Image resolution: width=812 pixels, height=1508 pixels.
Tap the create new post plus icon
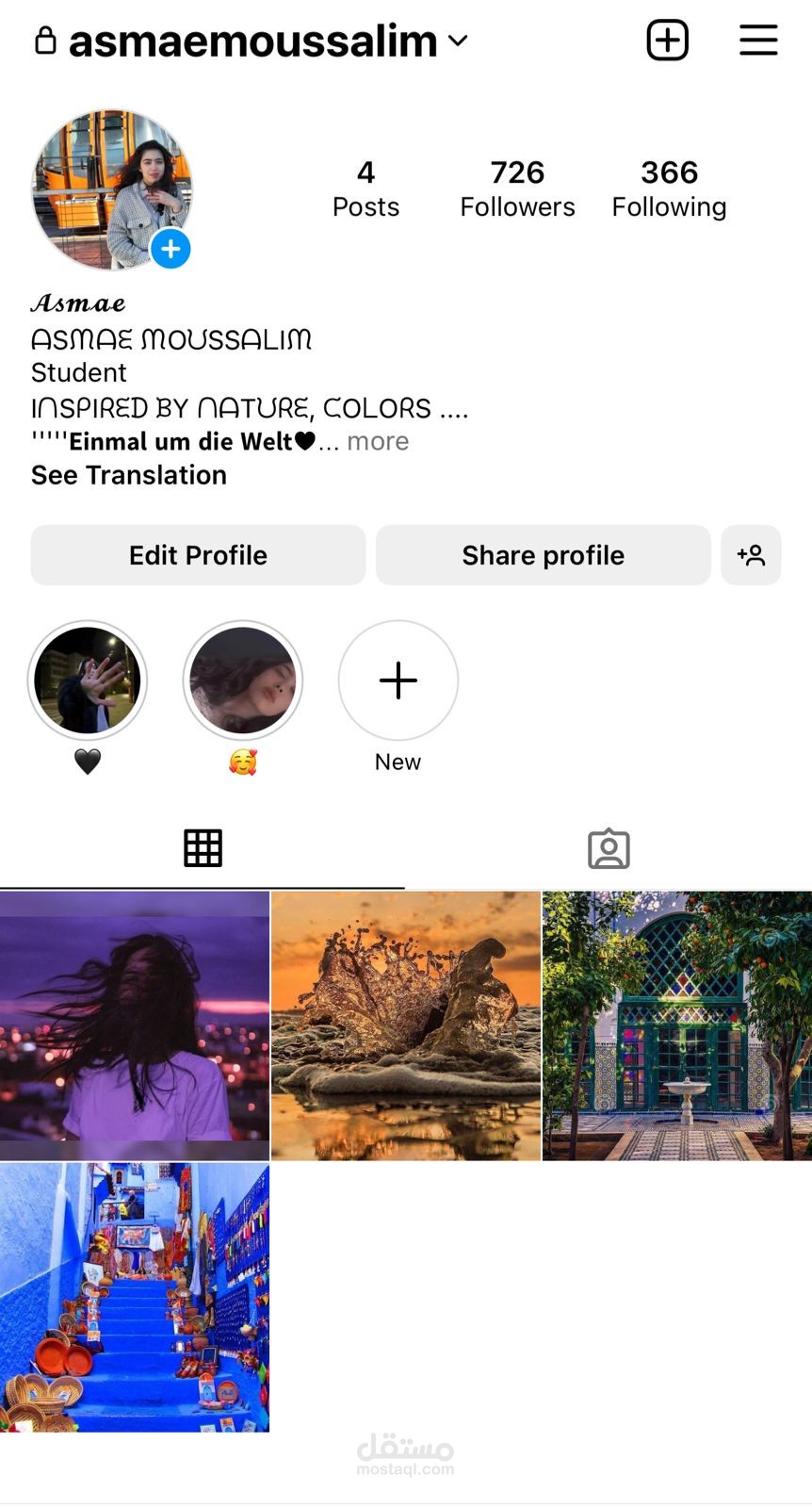point(667,41)
